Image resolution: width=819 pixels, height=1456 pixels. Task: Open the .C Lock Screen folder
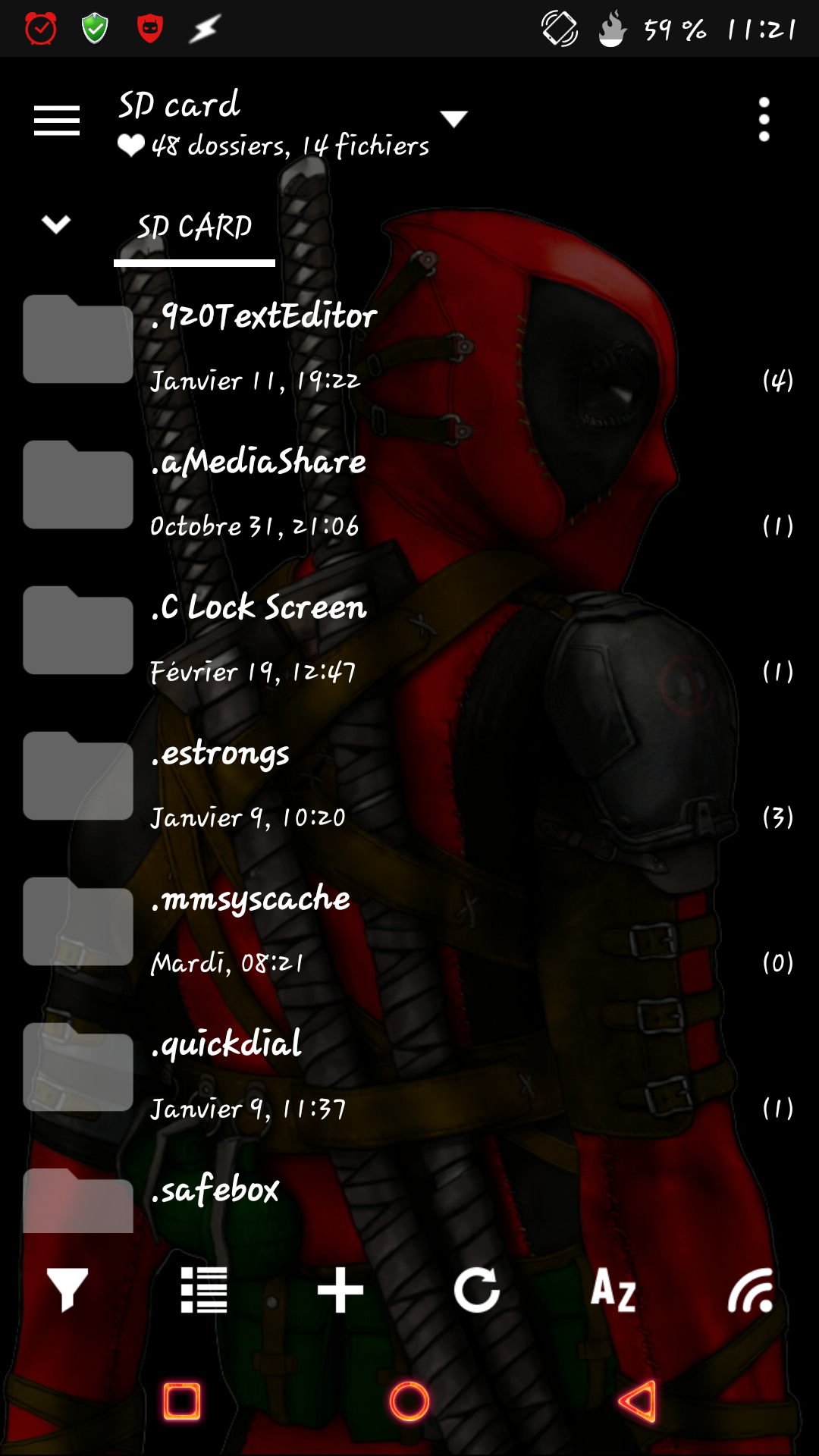409,636
